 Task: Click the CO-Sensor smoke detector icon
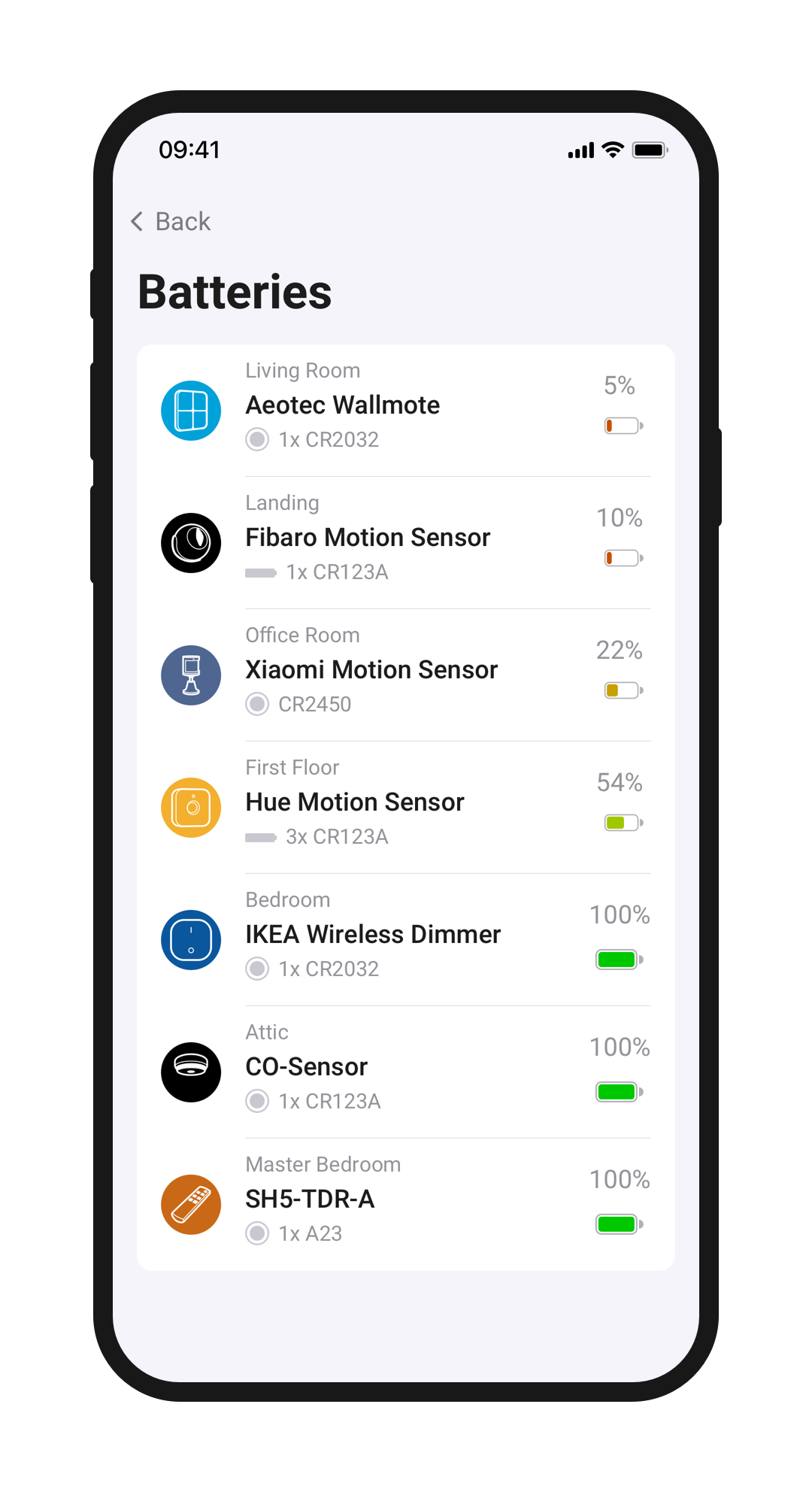pos(190,1072)
